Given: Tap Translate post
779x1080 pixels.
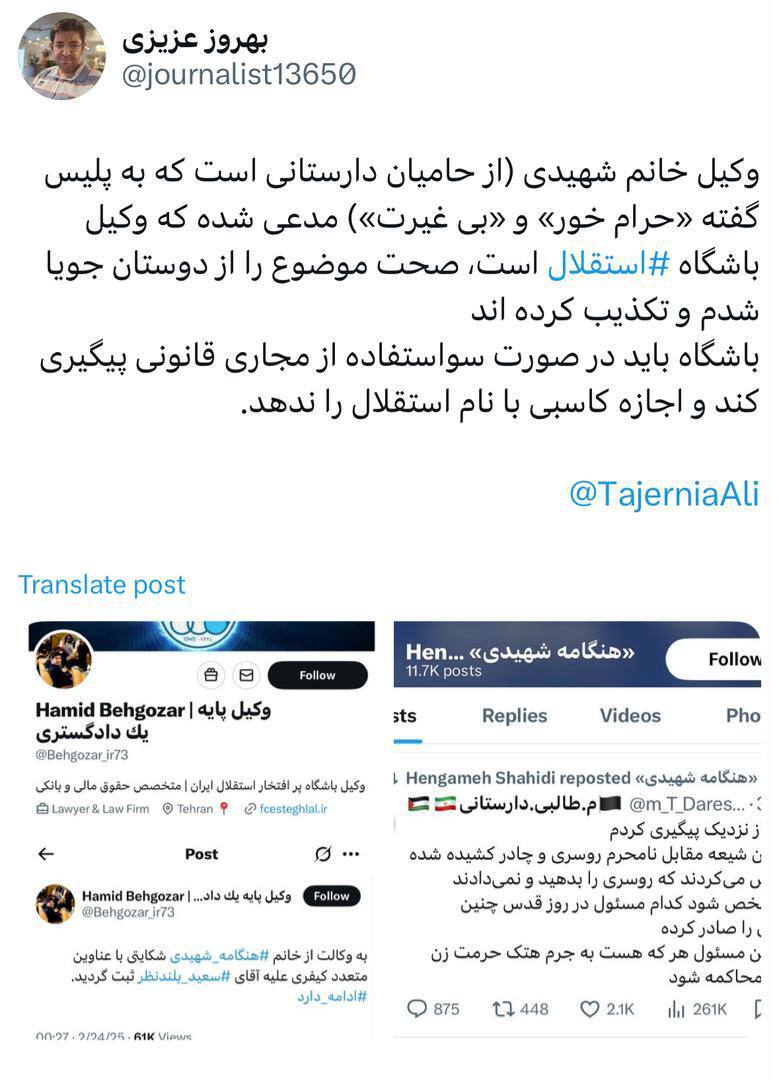Looking at the screenshot, I should pos(101,584).
